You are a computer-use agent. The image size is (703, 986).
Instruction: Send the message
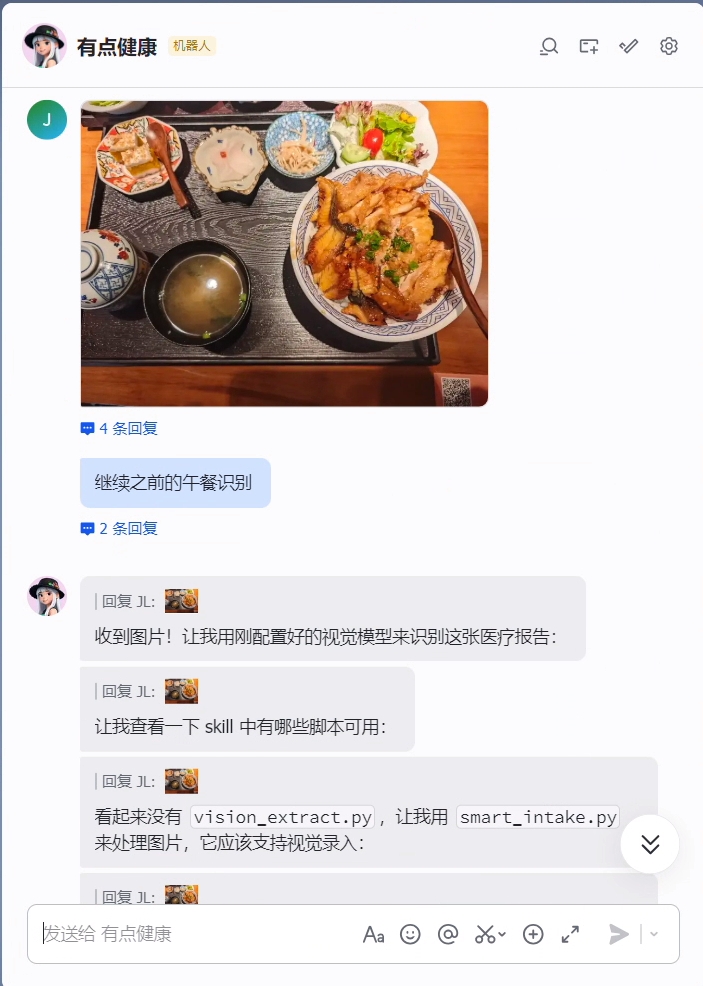click(619, 934)
